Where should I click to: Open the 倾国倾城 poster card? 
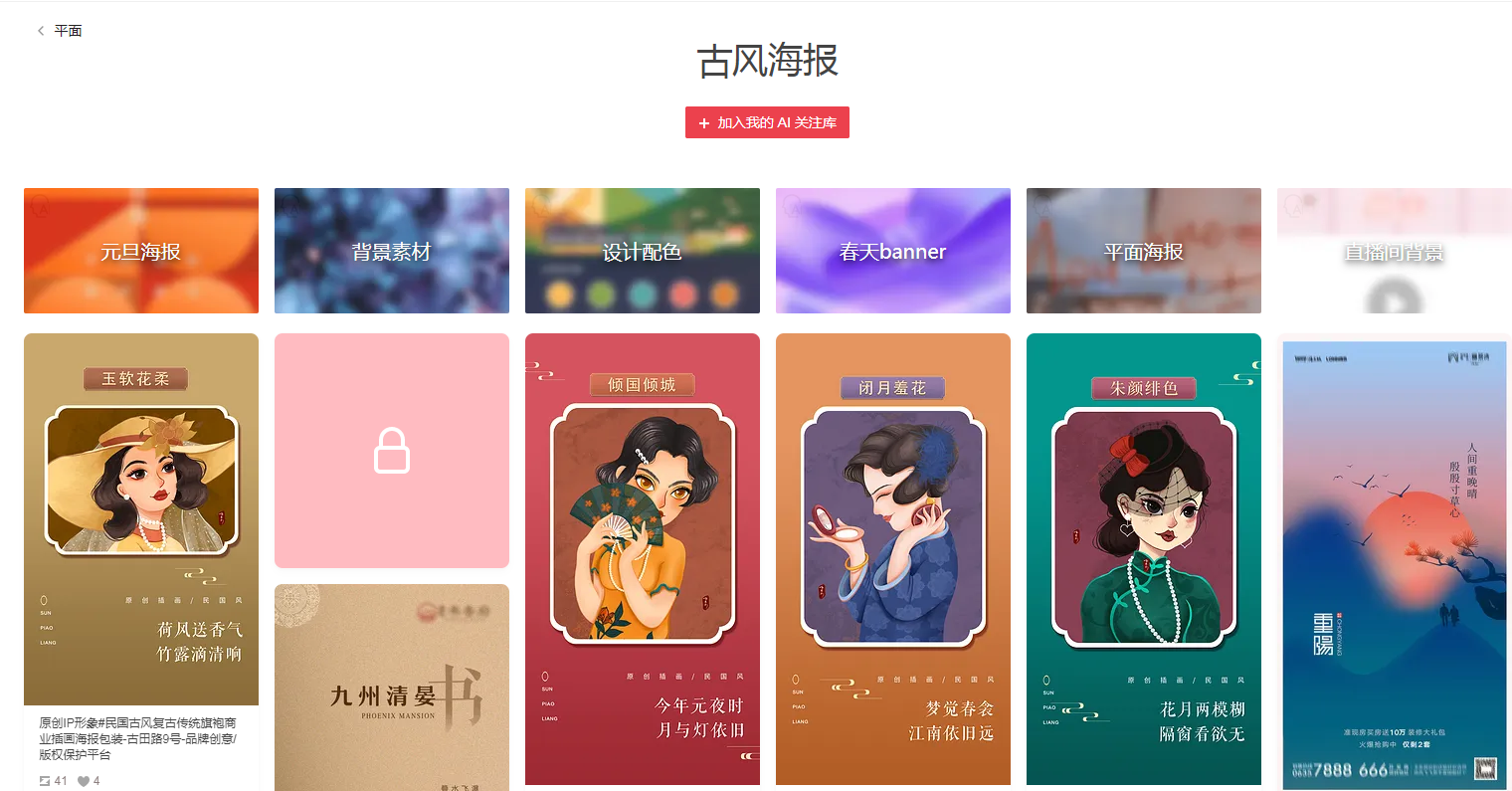click(643, 557)
